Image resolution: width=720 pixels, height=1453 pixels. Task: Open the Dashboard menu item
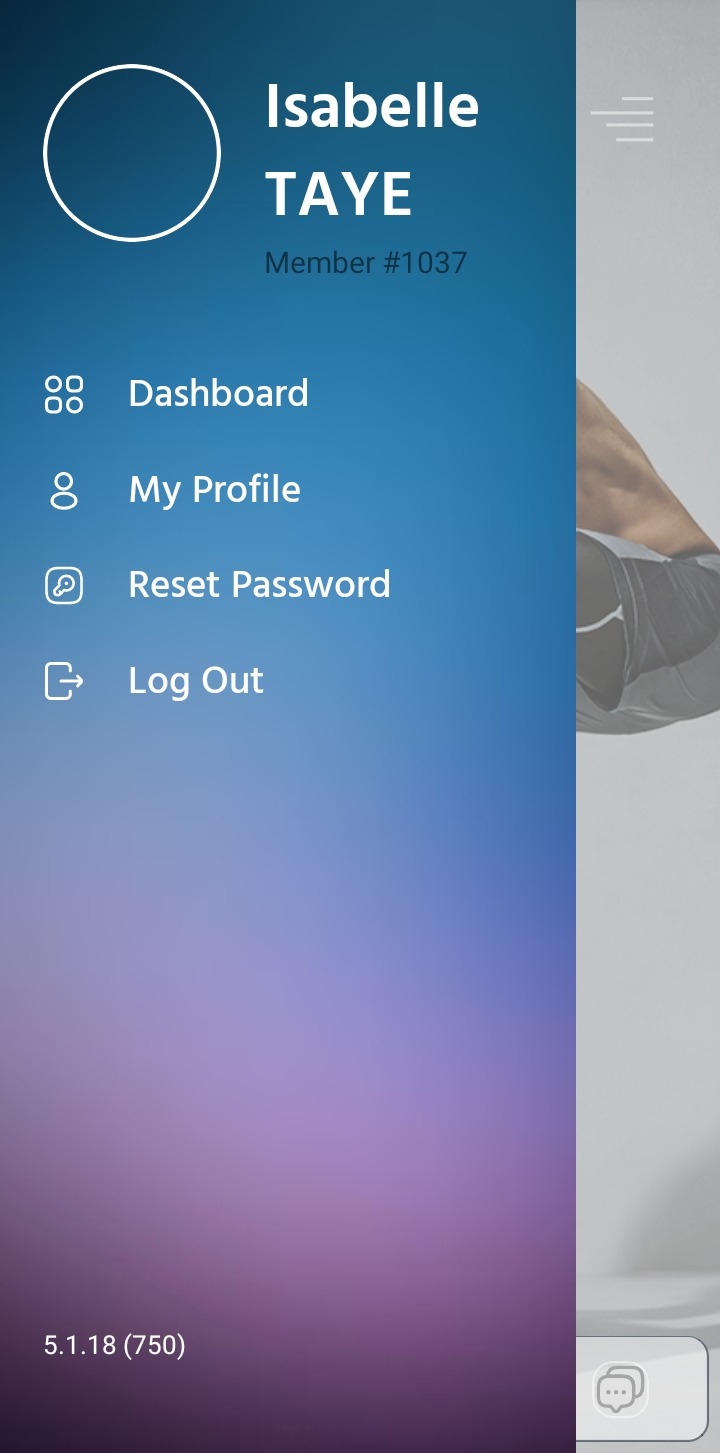tap(218, 394)
